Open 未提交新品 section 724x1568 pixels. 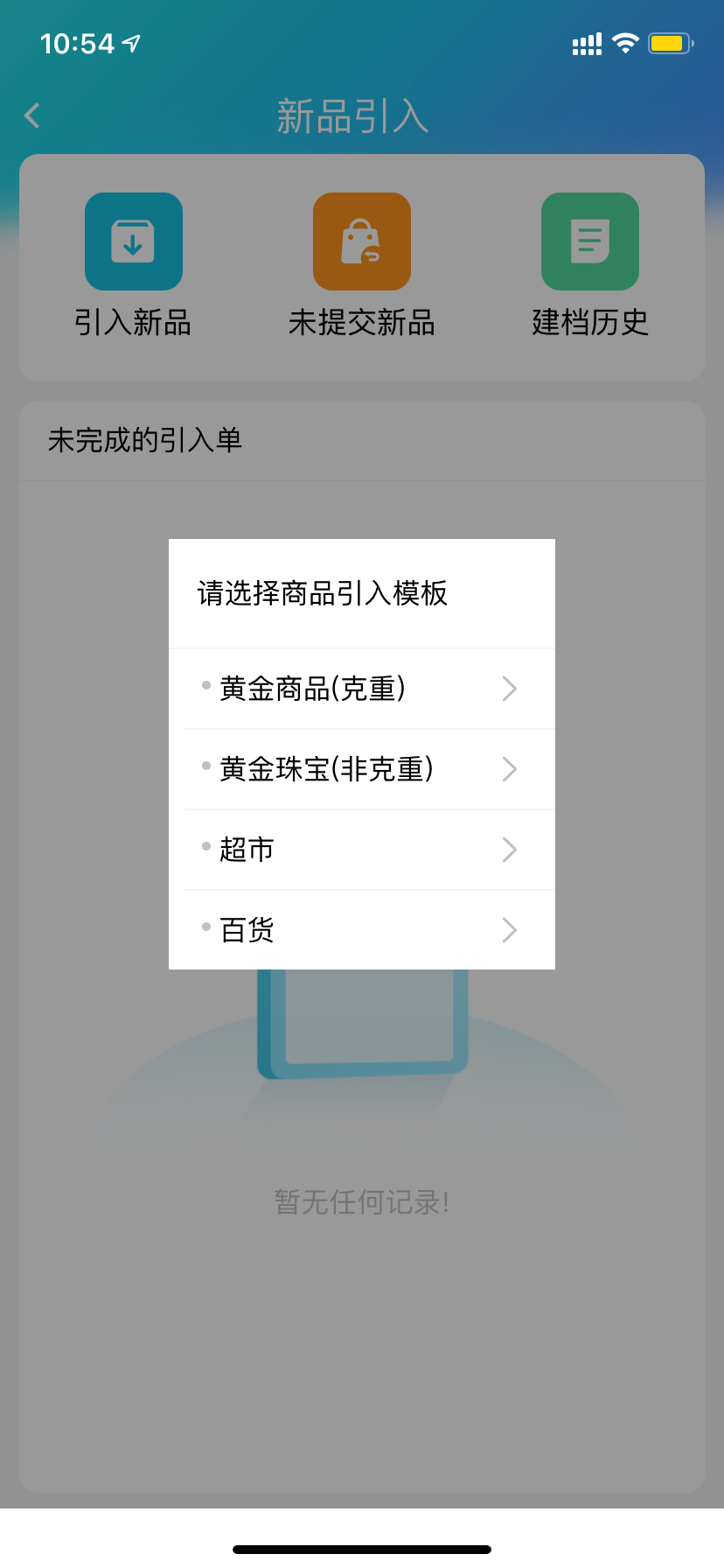[x=361, y=242]
